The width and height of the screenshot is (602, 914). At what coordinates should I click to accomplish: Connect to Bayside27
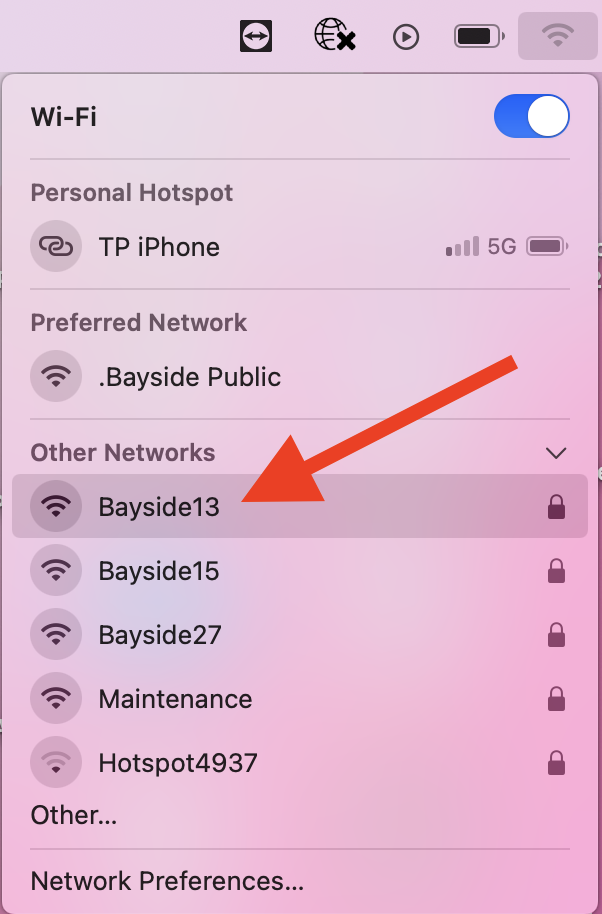pyautogui.click(x=160, y=635)
